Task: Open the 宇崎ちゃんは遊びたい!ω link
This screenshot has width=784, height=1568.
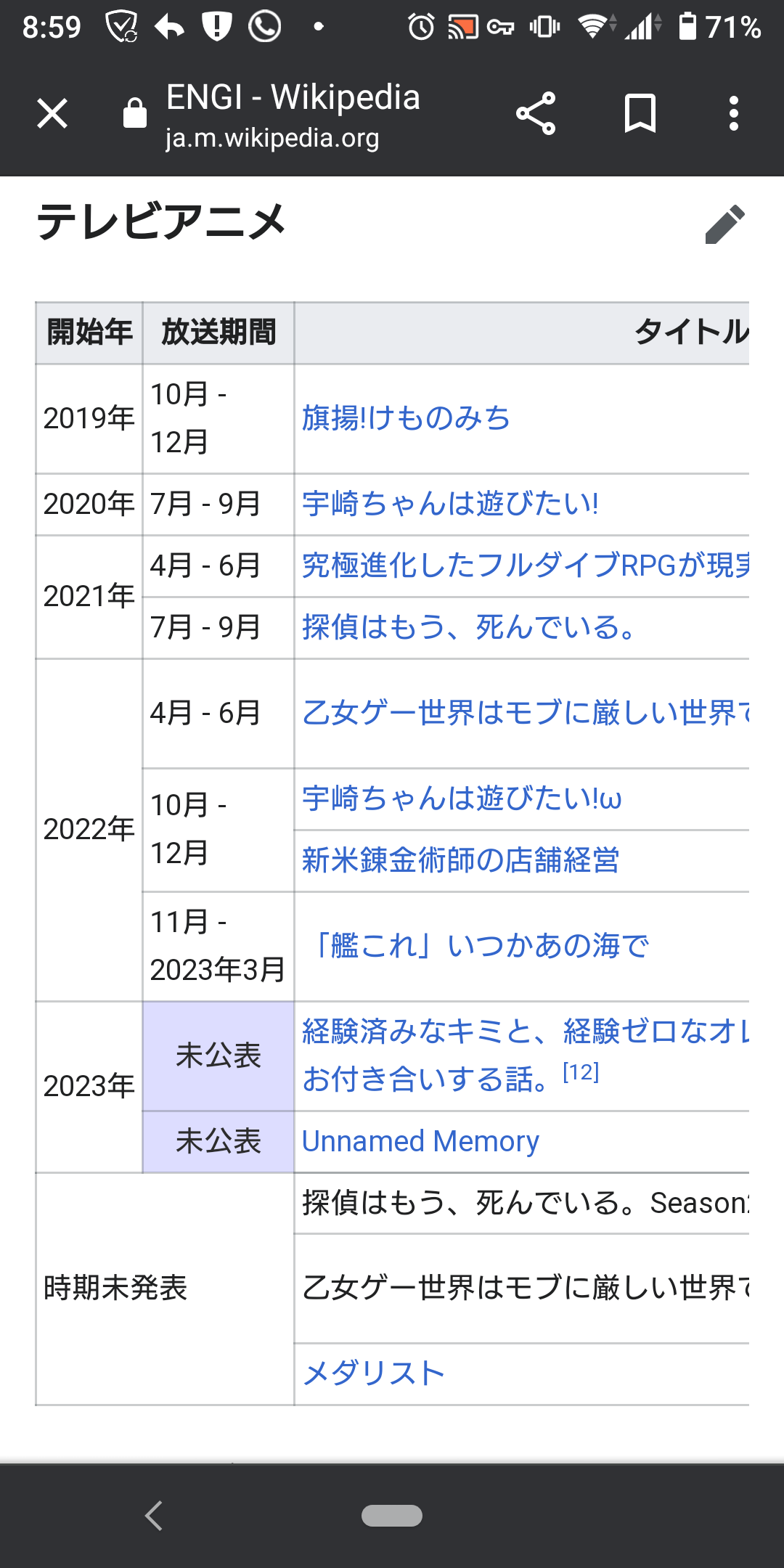Action: pos(462,799)
